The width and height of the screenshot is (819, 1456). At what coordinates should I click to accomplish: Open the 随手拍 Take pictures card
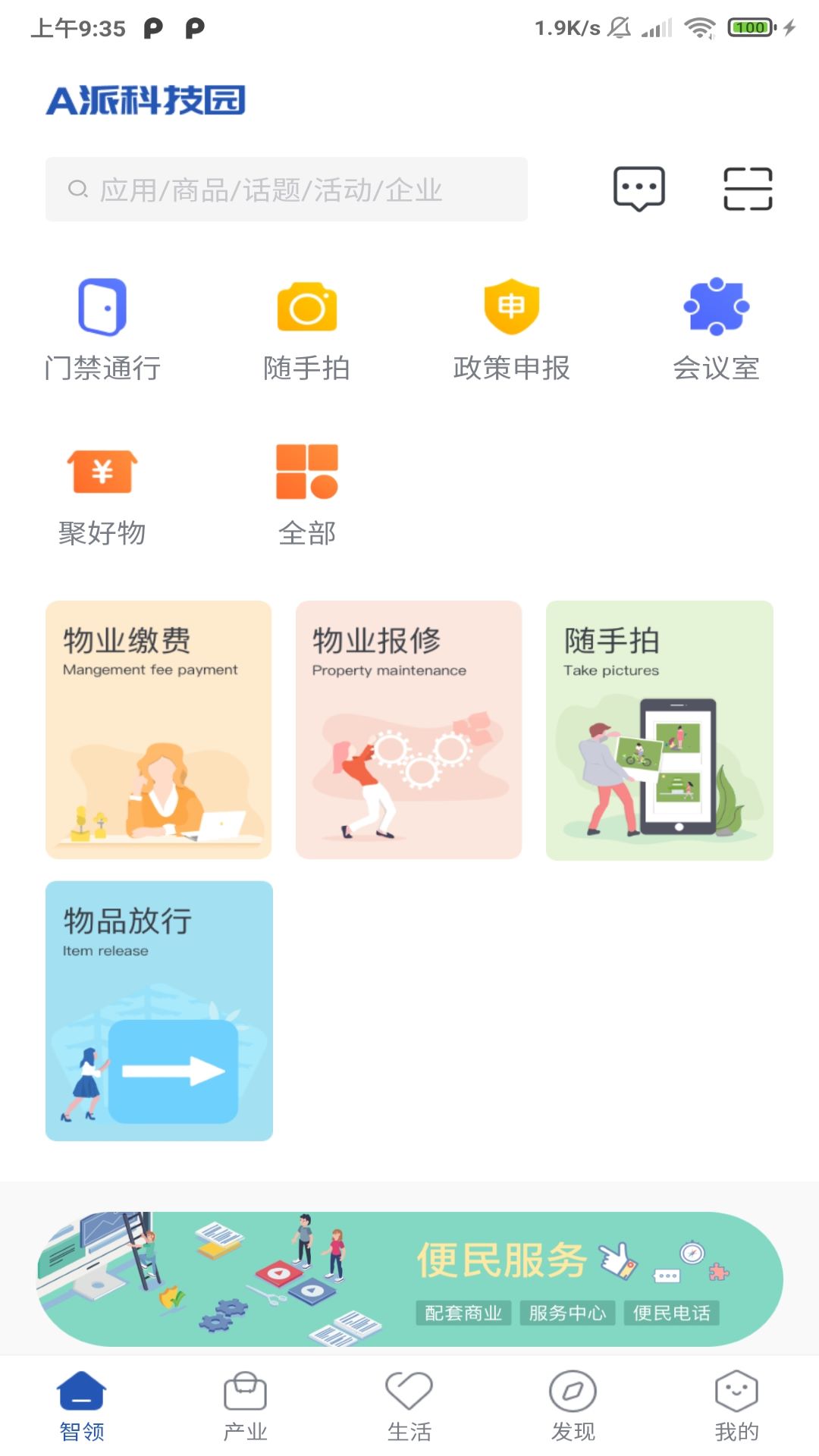click(659, 730)
